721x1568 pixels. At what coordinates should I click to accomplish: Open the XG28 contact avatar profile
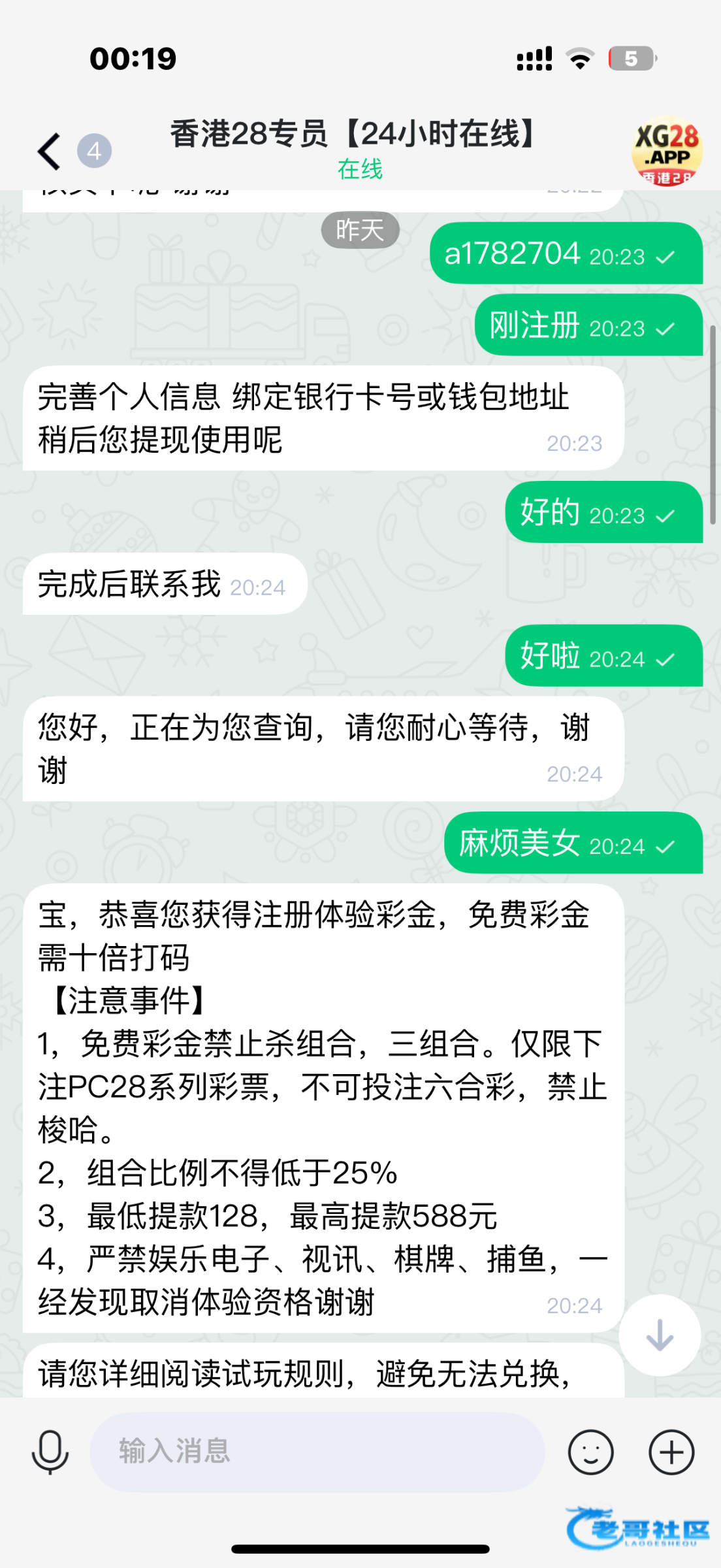click(667, 152)
